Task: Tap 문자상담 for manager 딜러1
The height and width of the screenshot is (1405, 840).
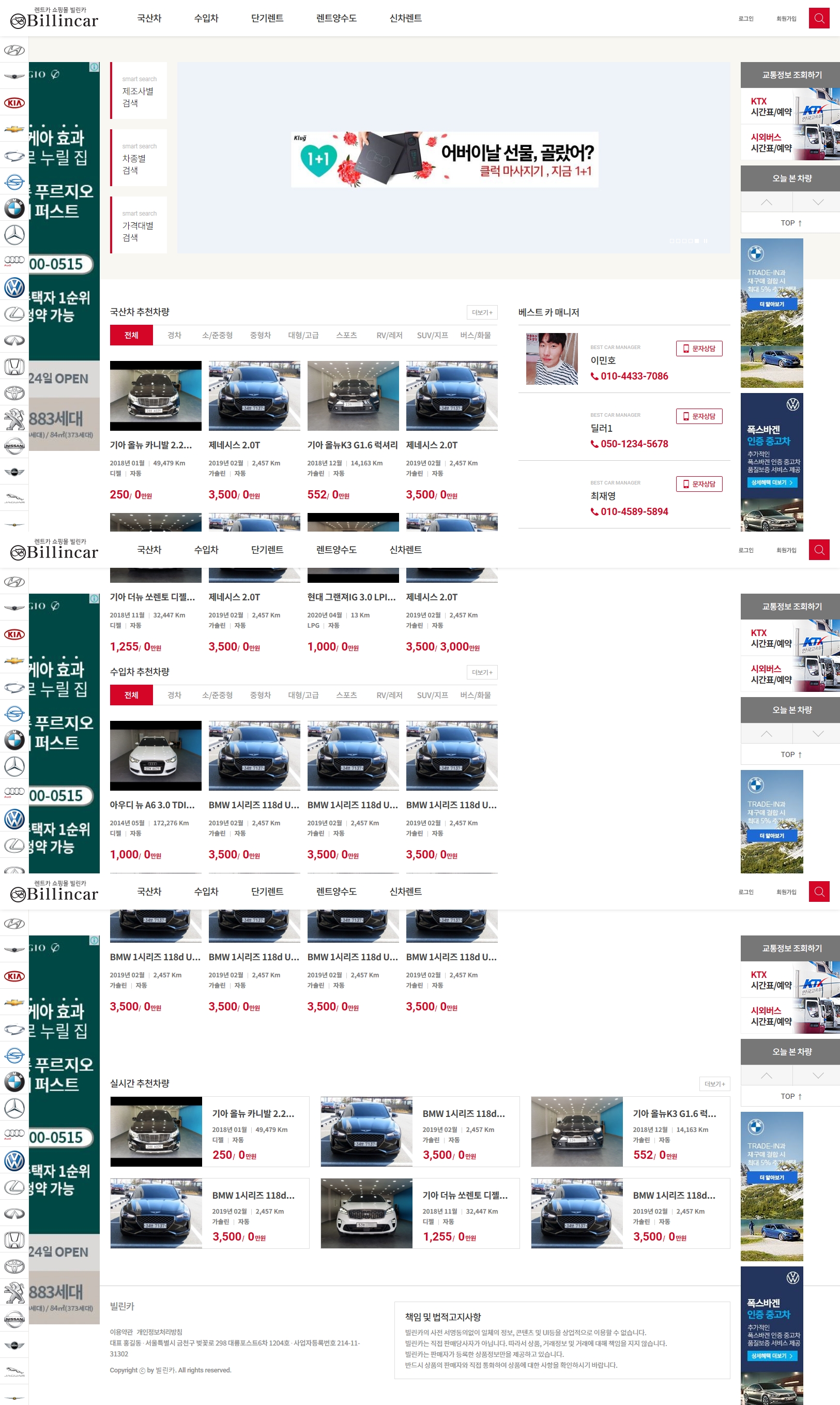Action: pos(698,417)
